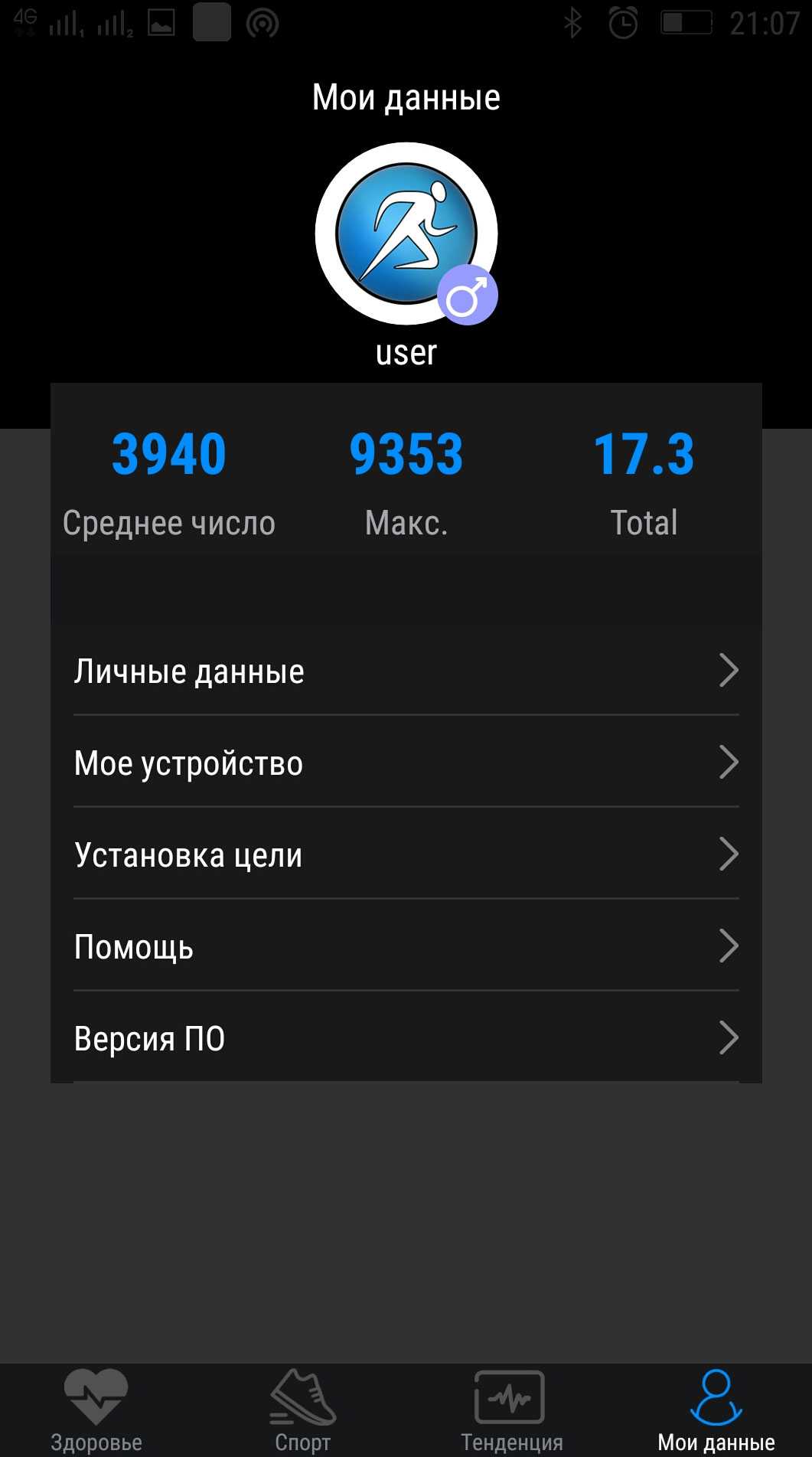The height and width of the screenshot is (1457, 812).
Task: Open the Версия ПО row
Action: (406, 1038)
